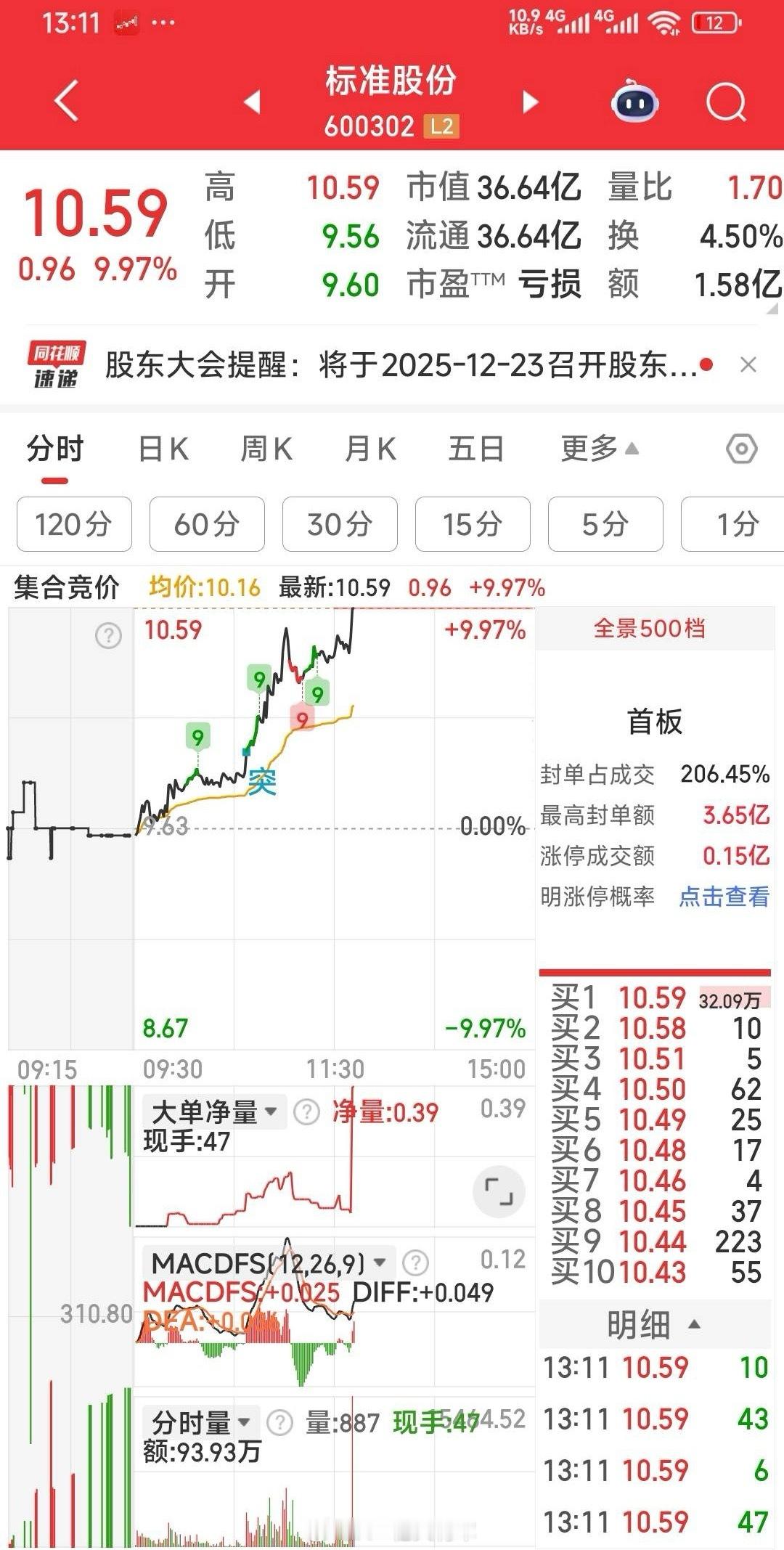This screenshot has width=784, height=1550.
Task: Expand the 更多 chart options menu
Action: 597,449
